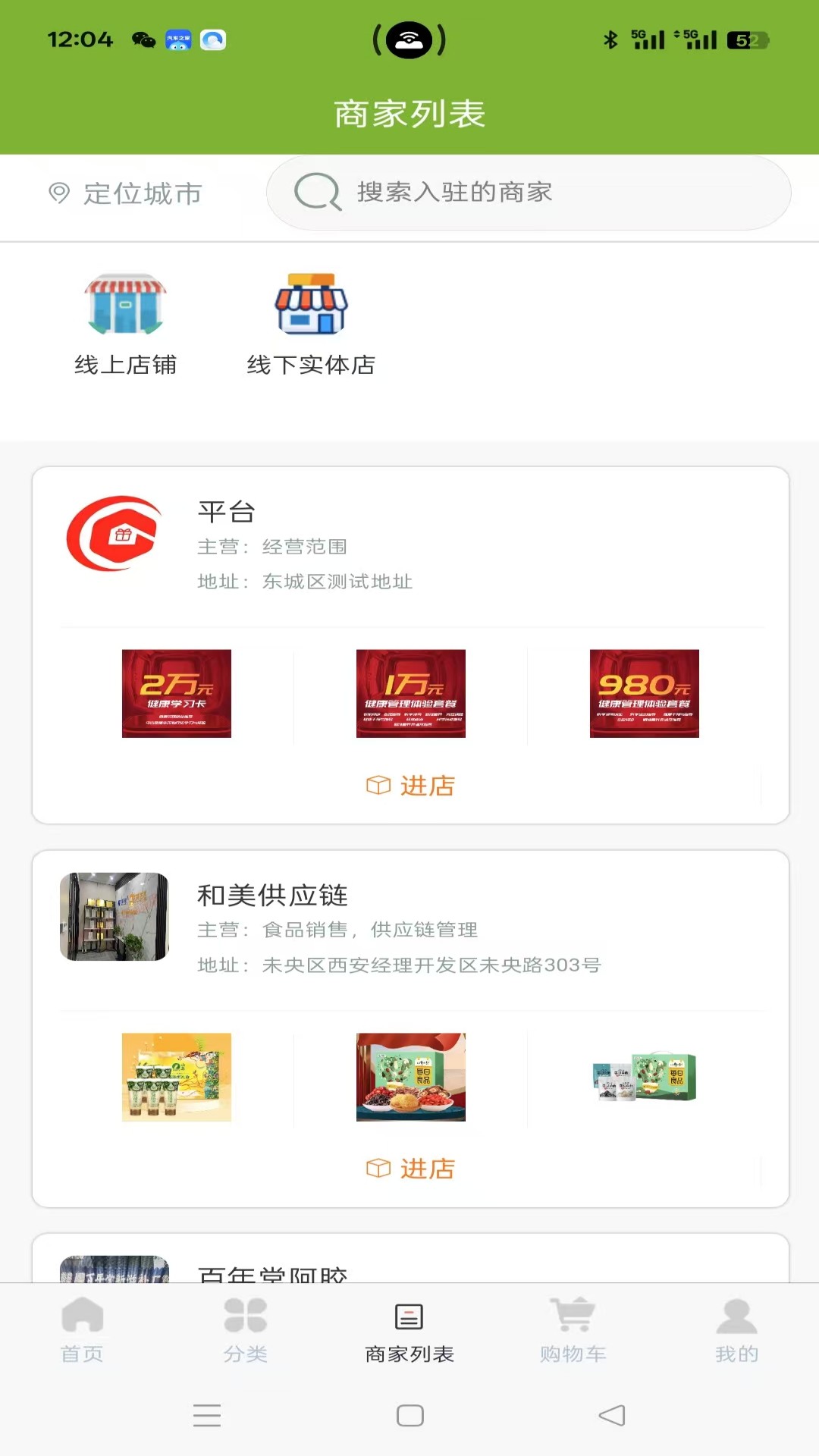Tap the 和美供应链 storefront photo

pyautogui.click(x=113, y=917)
